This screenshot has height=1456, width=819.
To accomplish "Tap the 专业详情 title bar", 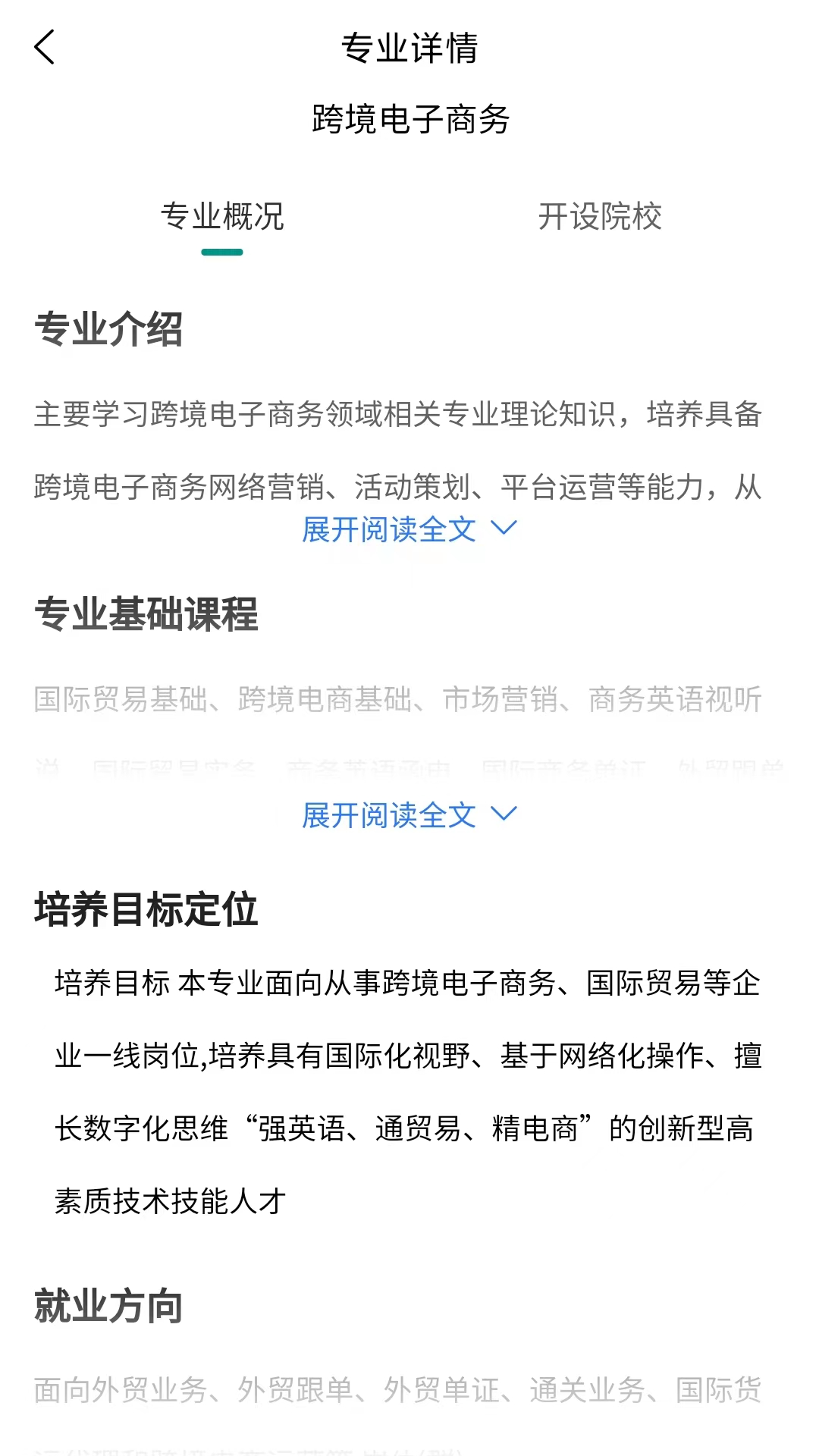I will coord(409,49).
